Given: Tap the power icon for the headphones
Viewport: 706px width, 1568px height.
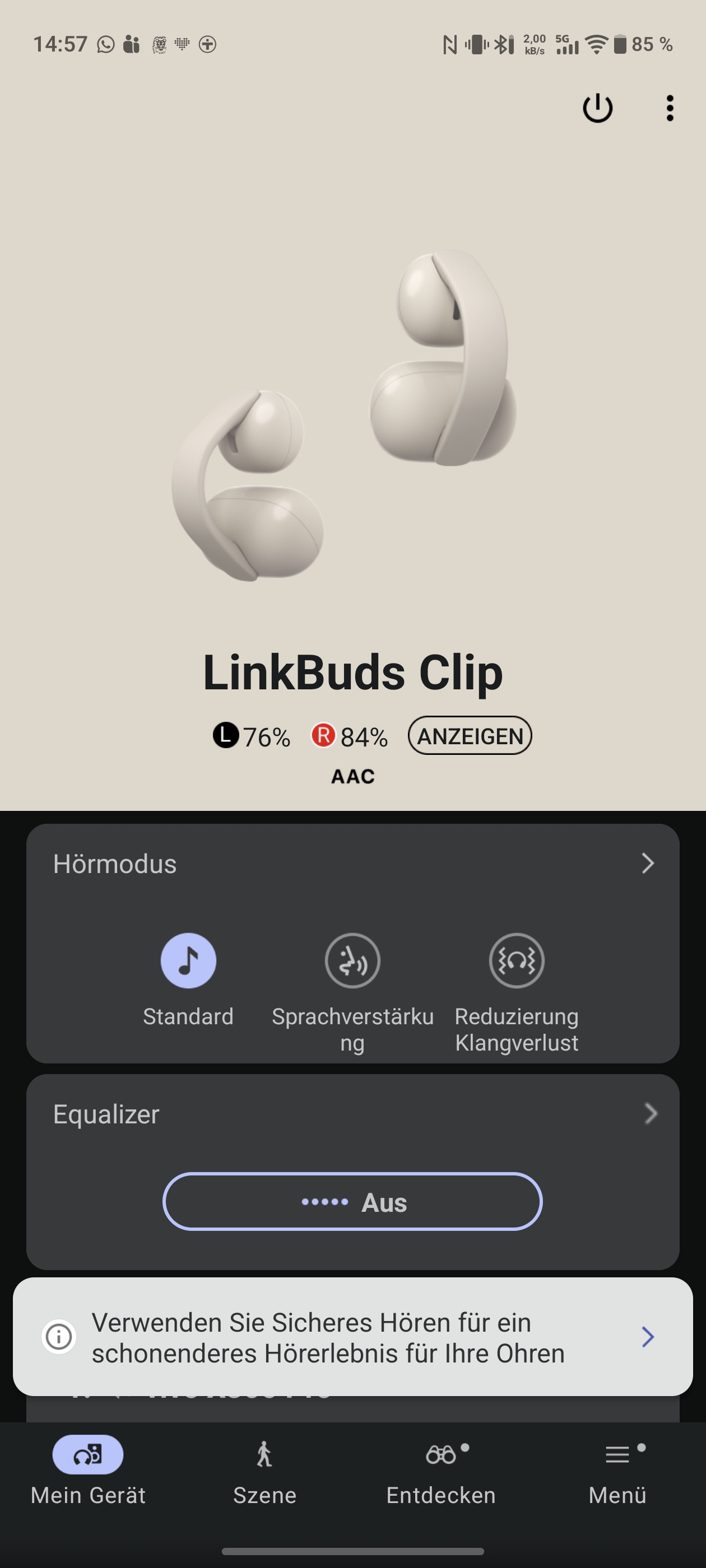Looking at the screenshot, I should point(597,108).
